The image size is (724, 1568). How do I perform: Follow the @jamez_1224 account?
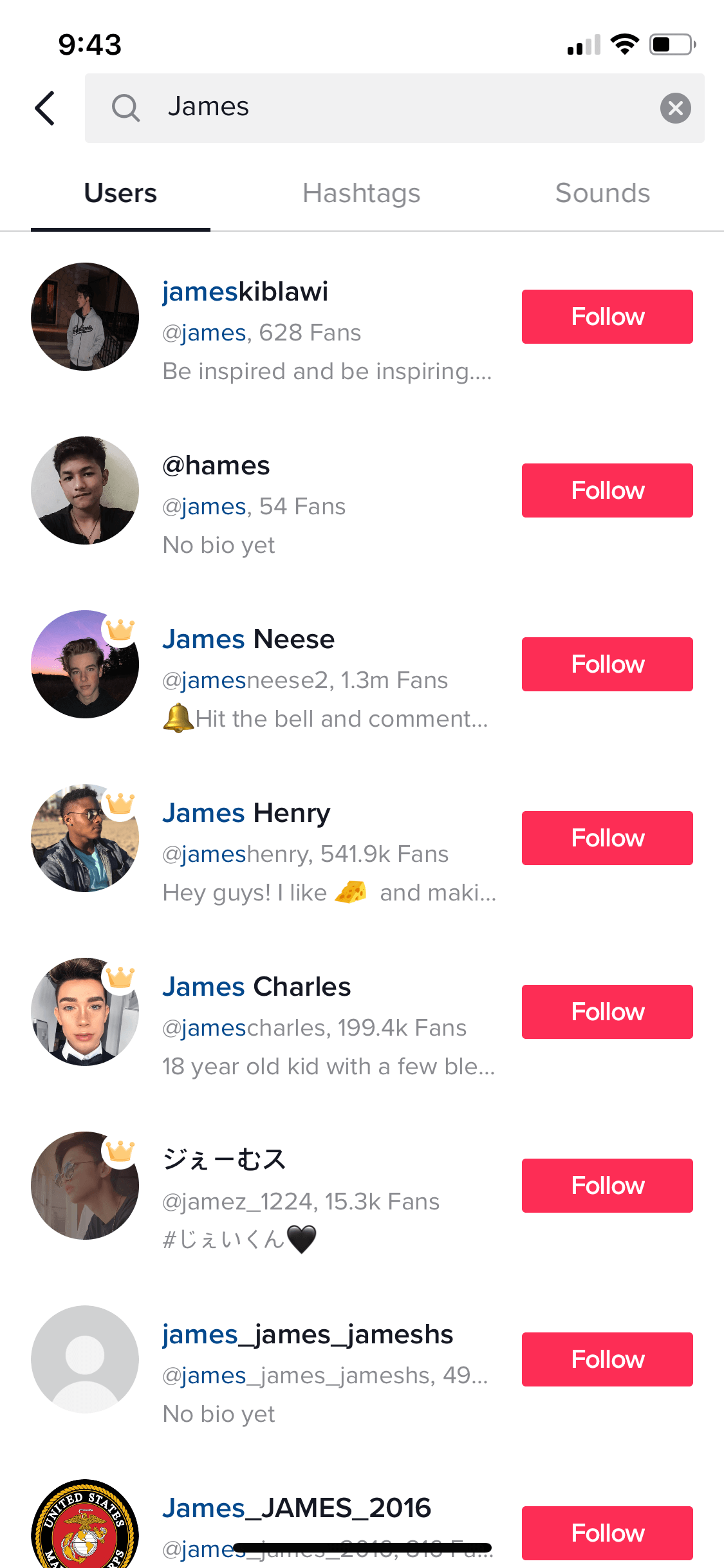tap(607, 1186)
